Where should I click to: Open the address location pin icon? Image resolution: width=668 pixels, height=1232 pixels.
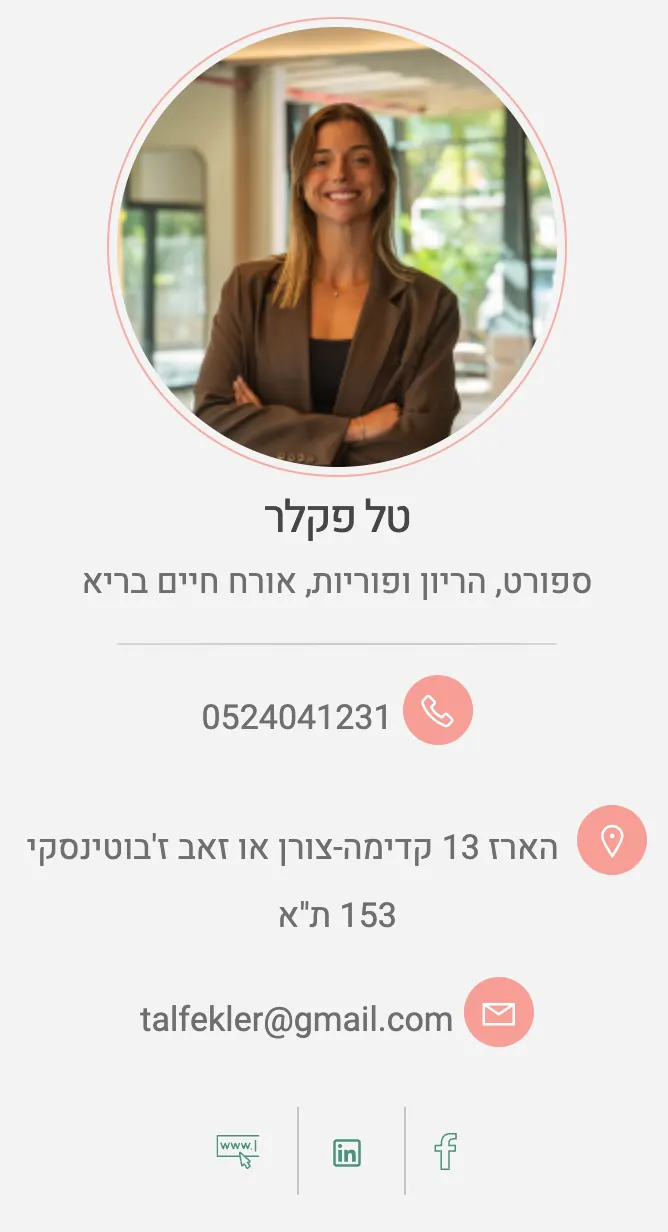(612, 840)
